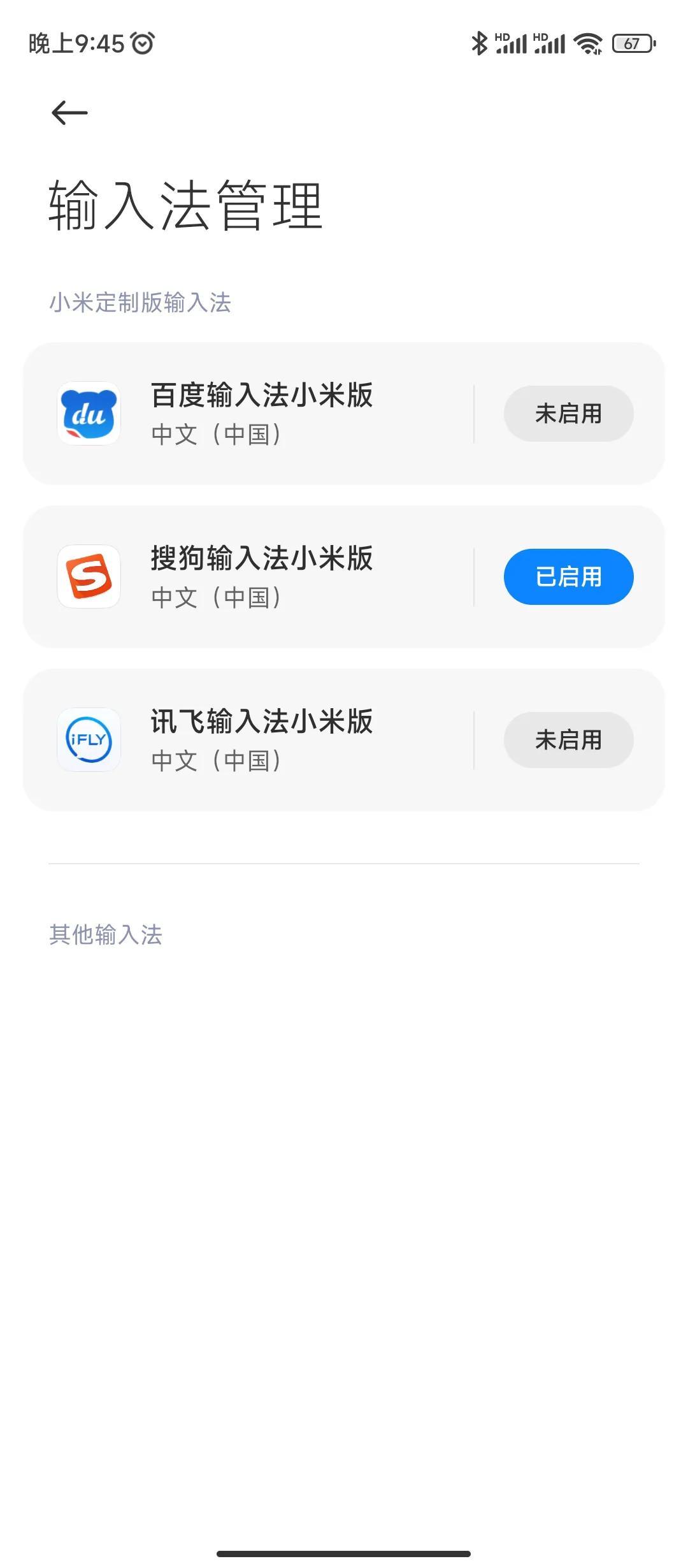The width and height of the screenshot is (688, 1568).
Task: Open 讯飞输入法小米版 settings row
Action: pyautogui.click(x=261, y=740)
